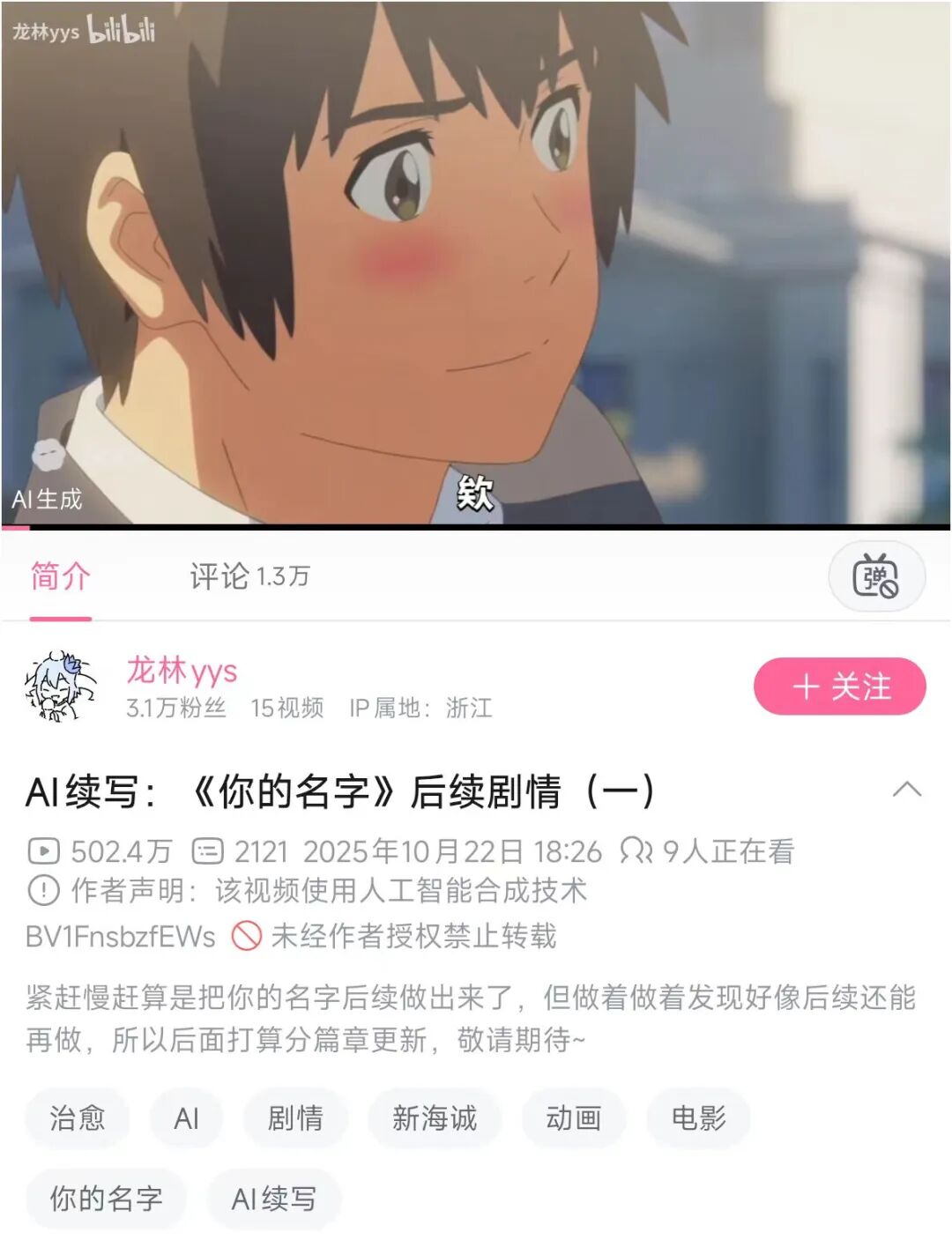The image size is (952, 1240).
Task: Click the danmaku bubble icon on the video frame
Action: [48, 455]
